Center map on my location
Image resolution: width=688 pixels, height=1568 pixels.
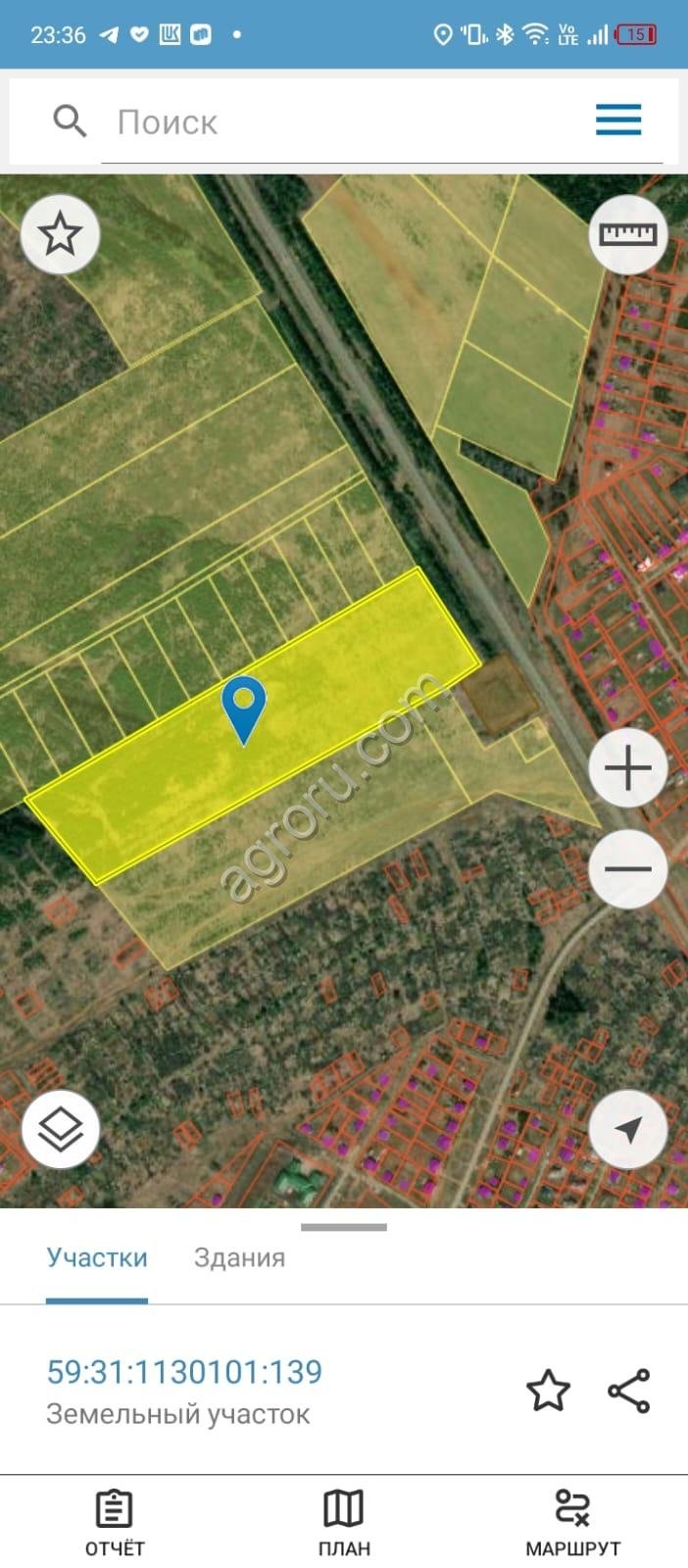click(628, 1129)
